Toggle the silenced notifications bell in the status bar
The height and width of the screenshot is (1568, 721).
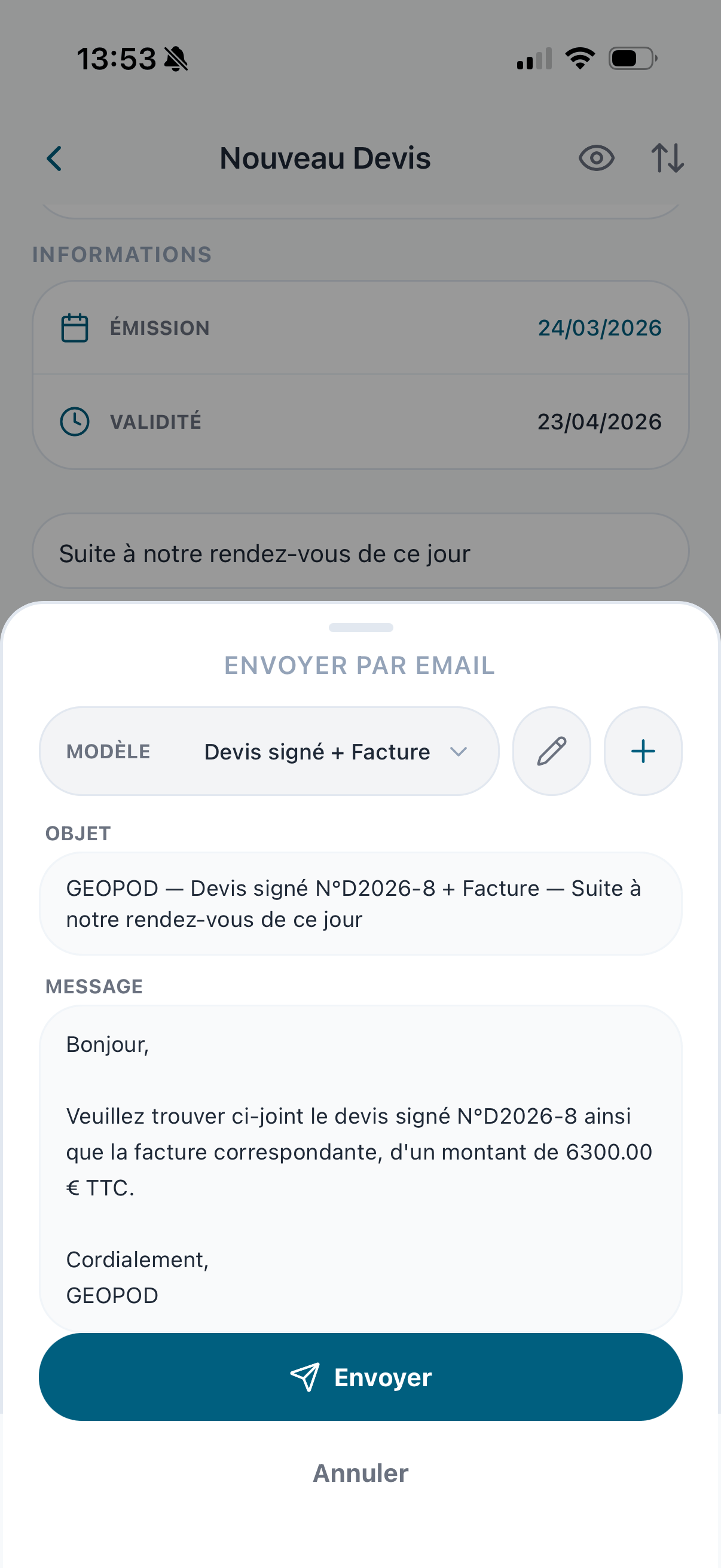(x=175, y=59)
